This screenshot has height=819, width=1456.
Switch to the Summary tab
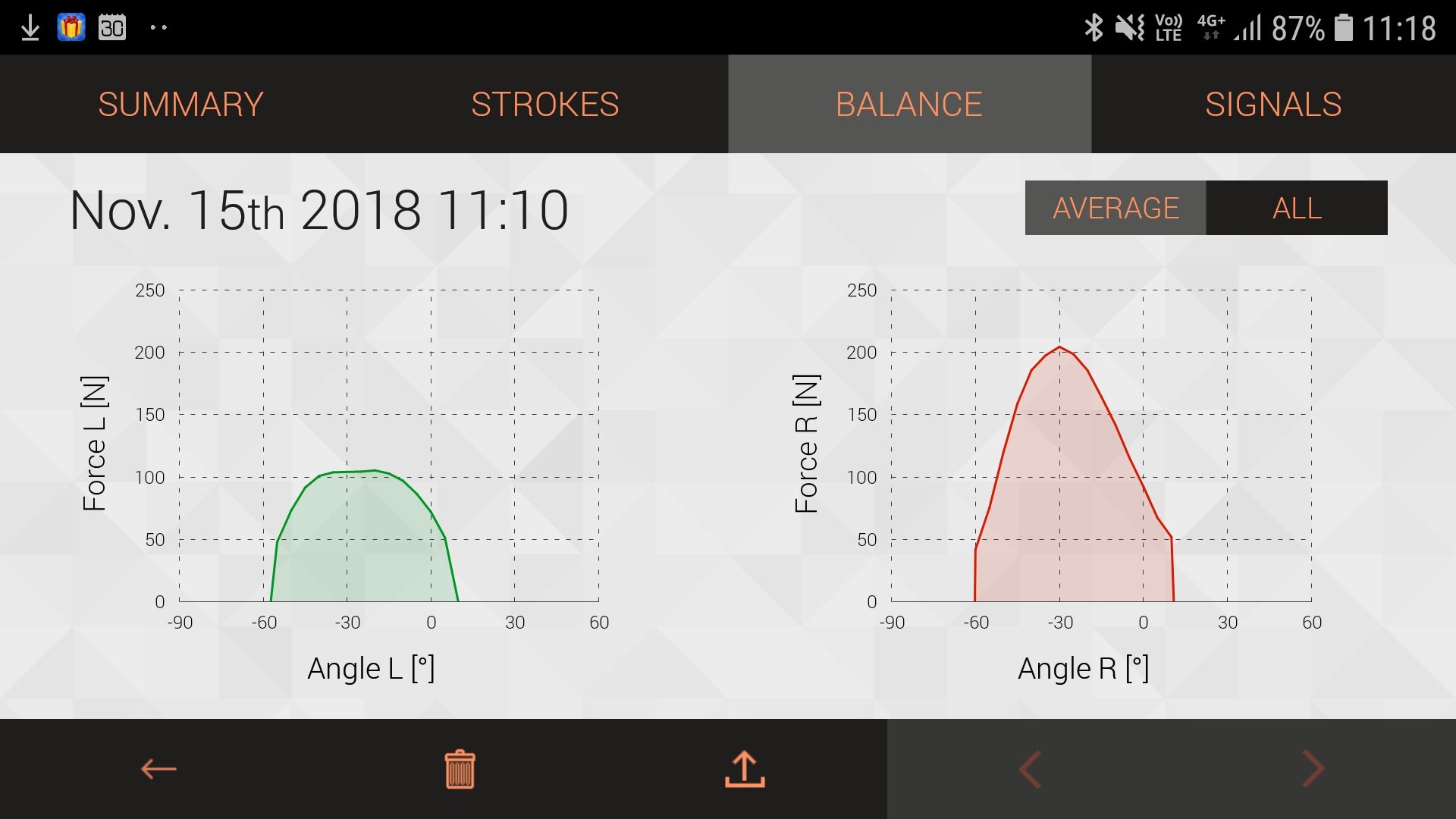(x=180, y=105)
